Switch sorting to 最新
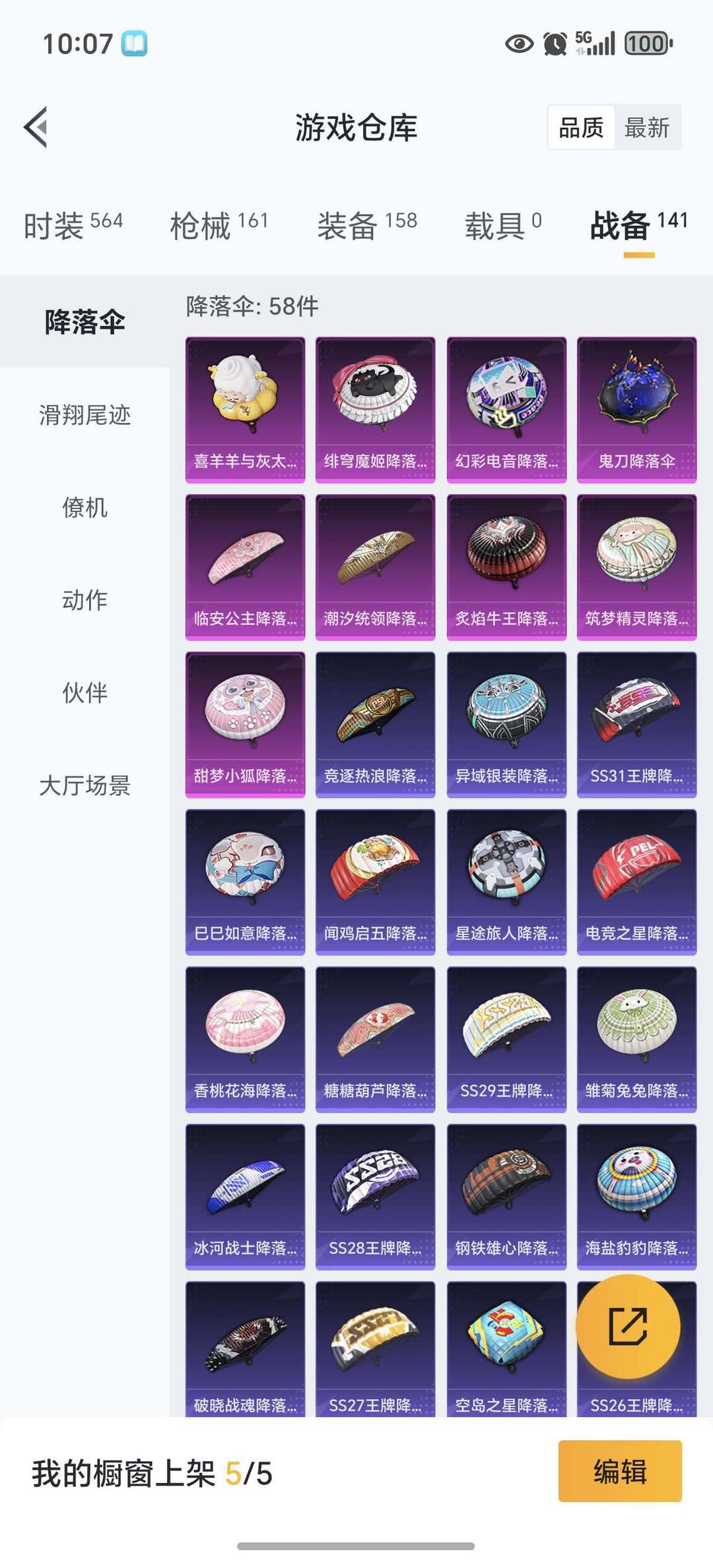Viewport: 713px width, 1568px height. point(646,127)
